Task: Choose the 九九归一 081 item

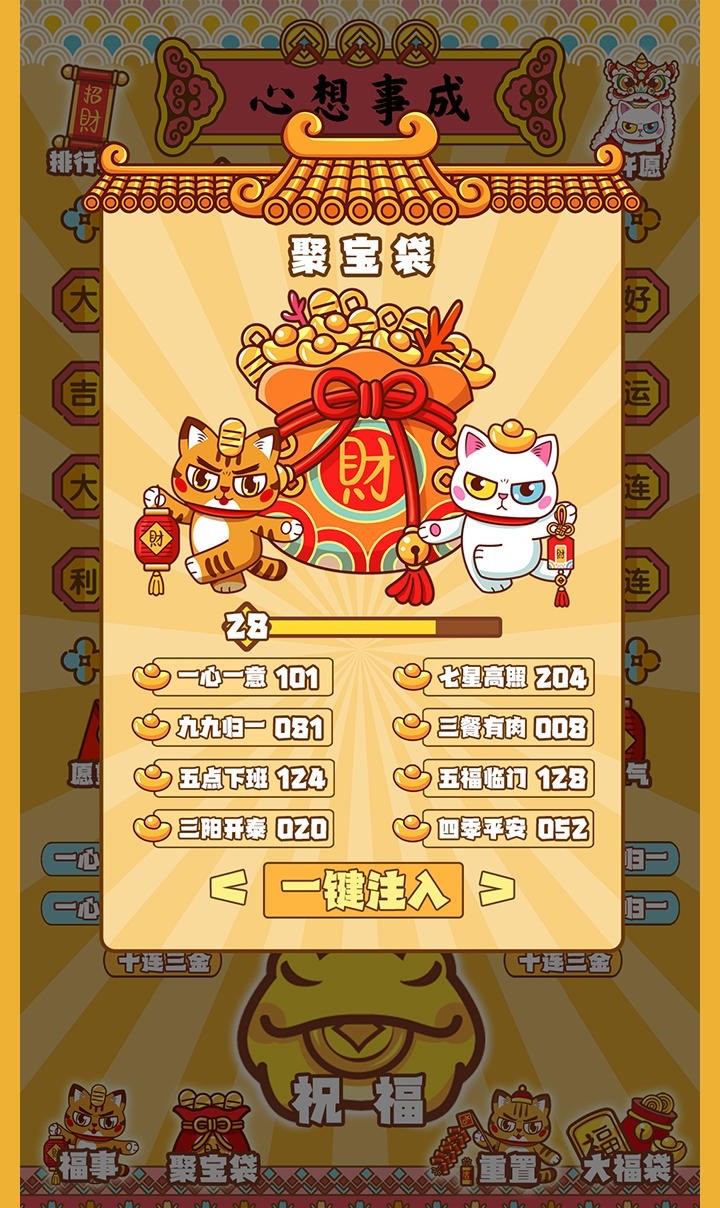Action: click(234, 728)
